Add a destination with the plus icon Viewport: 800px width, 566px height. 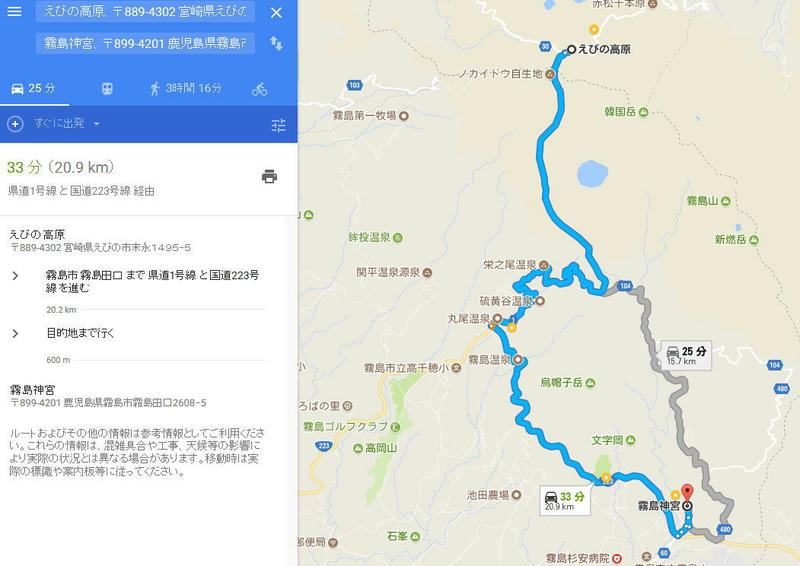pos(15,124)
